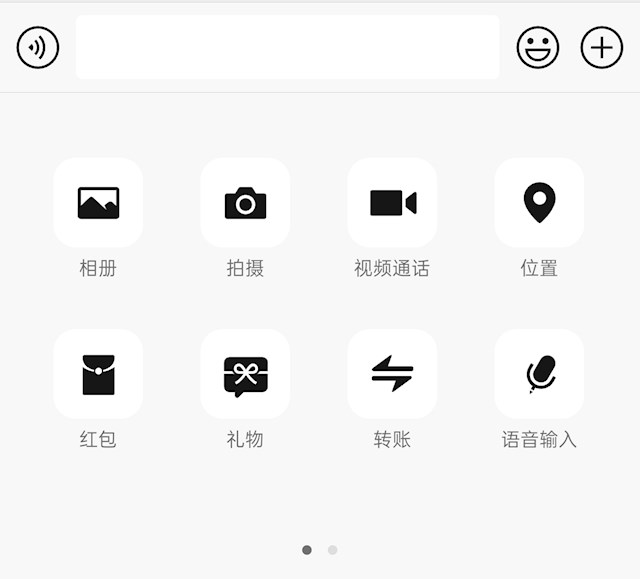Select 转账 to transfer money
The height and width of the screenshot is (579, 640).
(392, 374)
